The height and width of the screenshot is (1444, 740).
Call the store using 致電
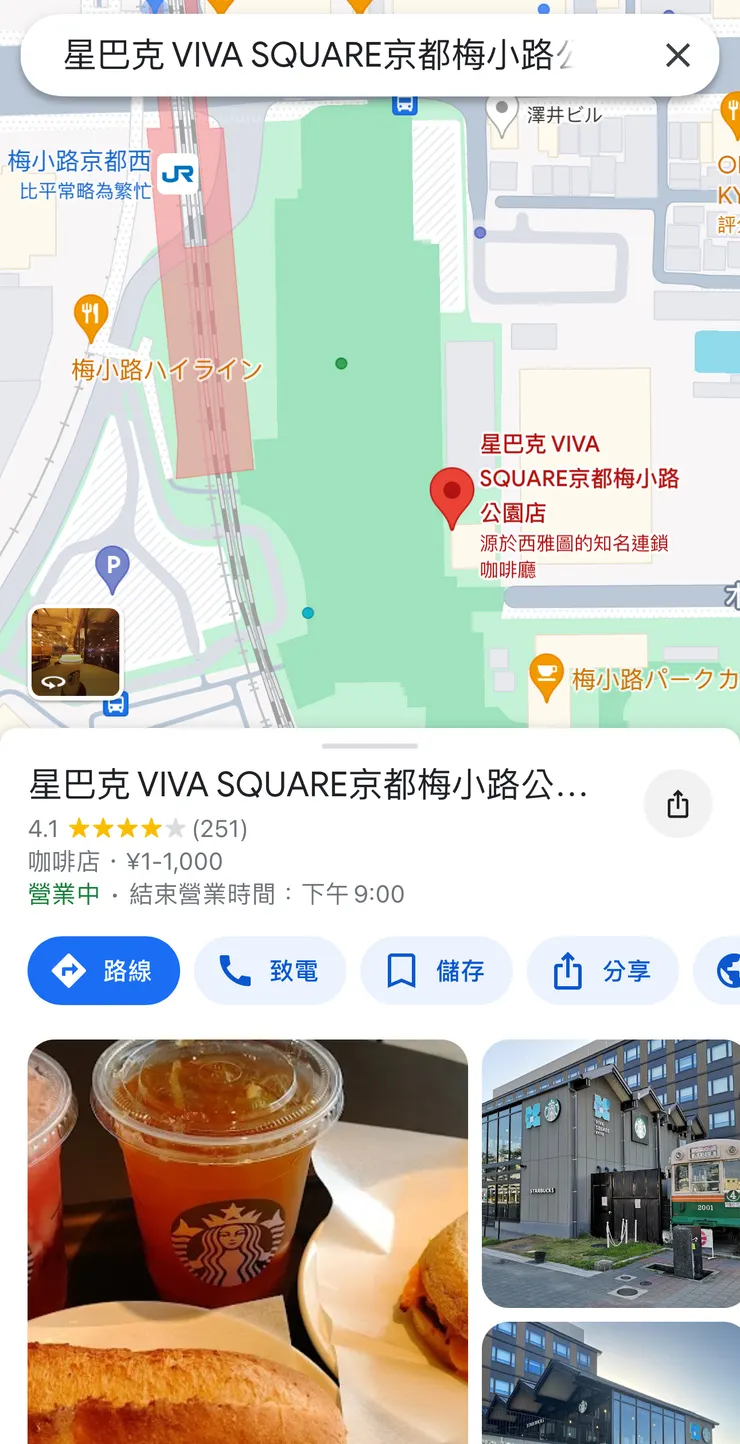pyautogui.click(x=270, y=970)
